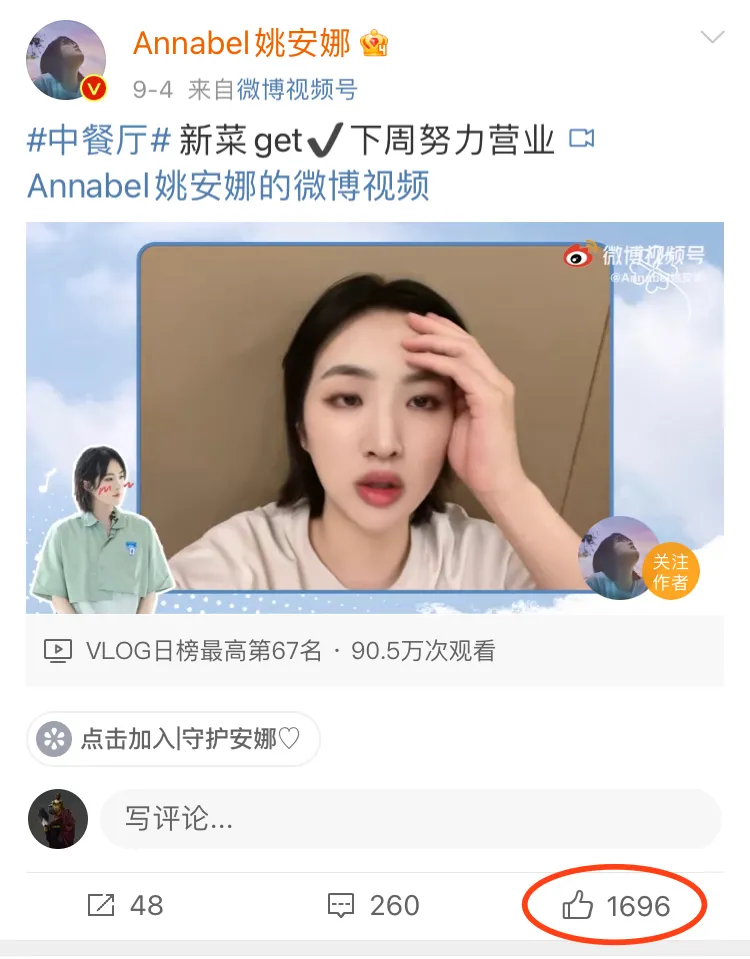View the 260 comments
The height and width of the screenshot is (959, 750).
[374, 906]
